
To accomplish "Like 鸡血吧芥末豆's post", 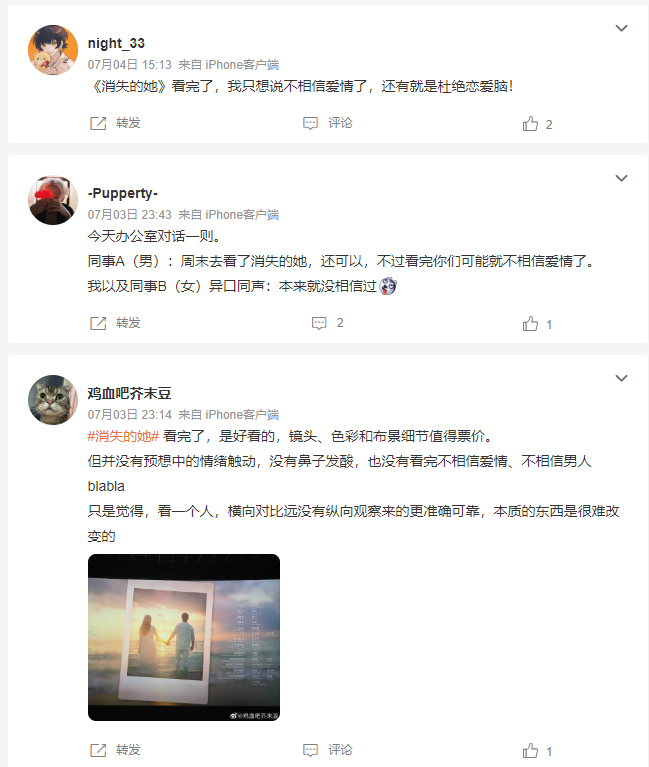I will click(x=537, y=751).
